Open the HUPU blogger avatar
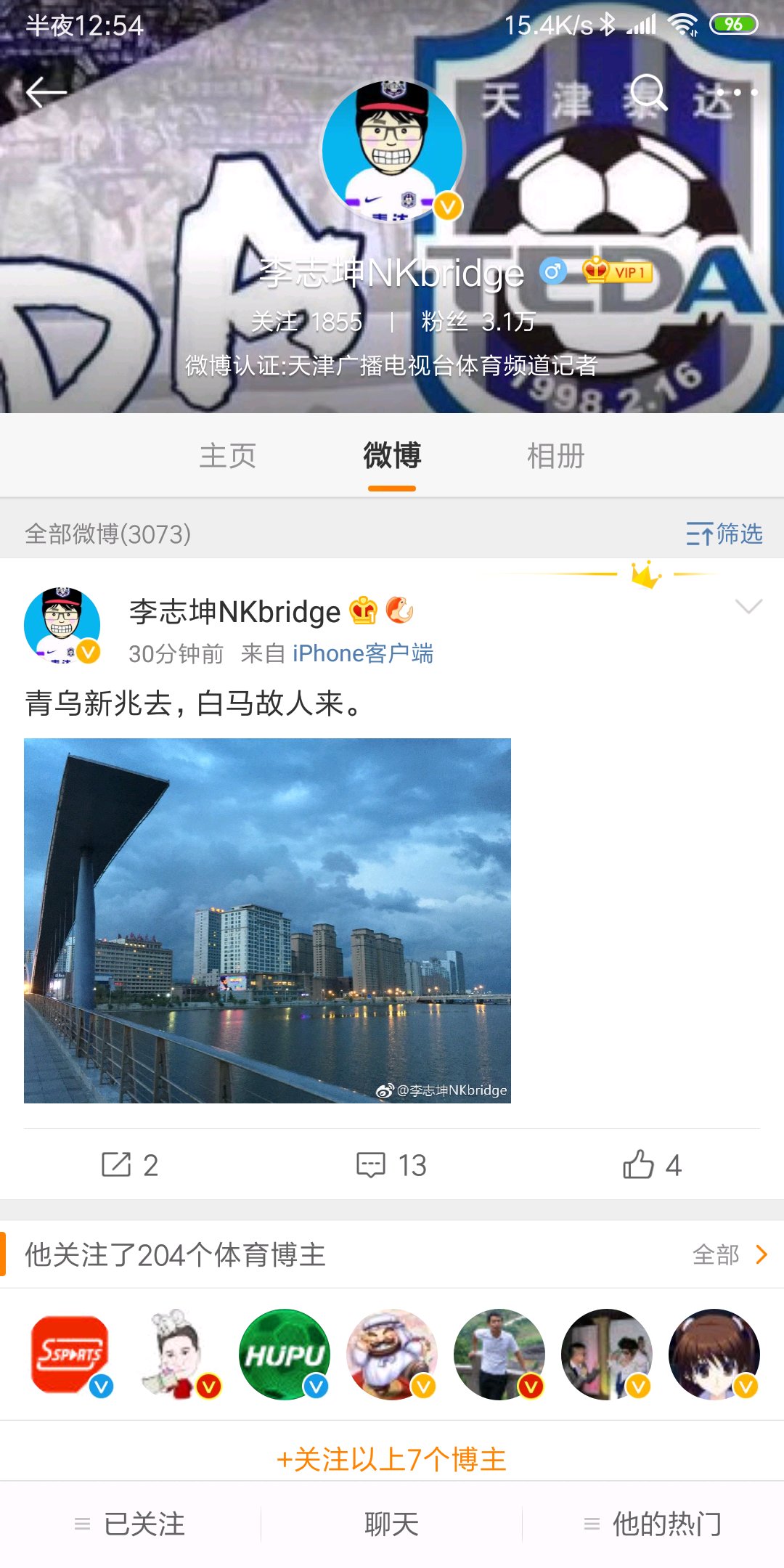Screen dimensions: 784x1568 pyautogui.click(x=284, y=1354)
